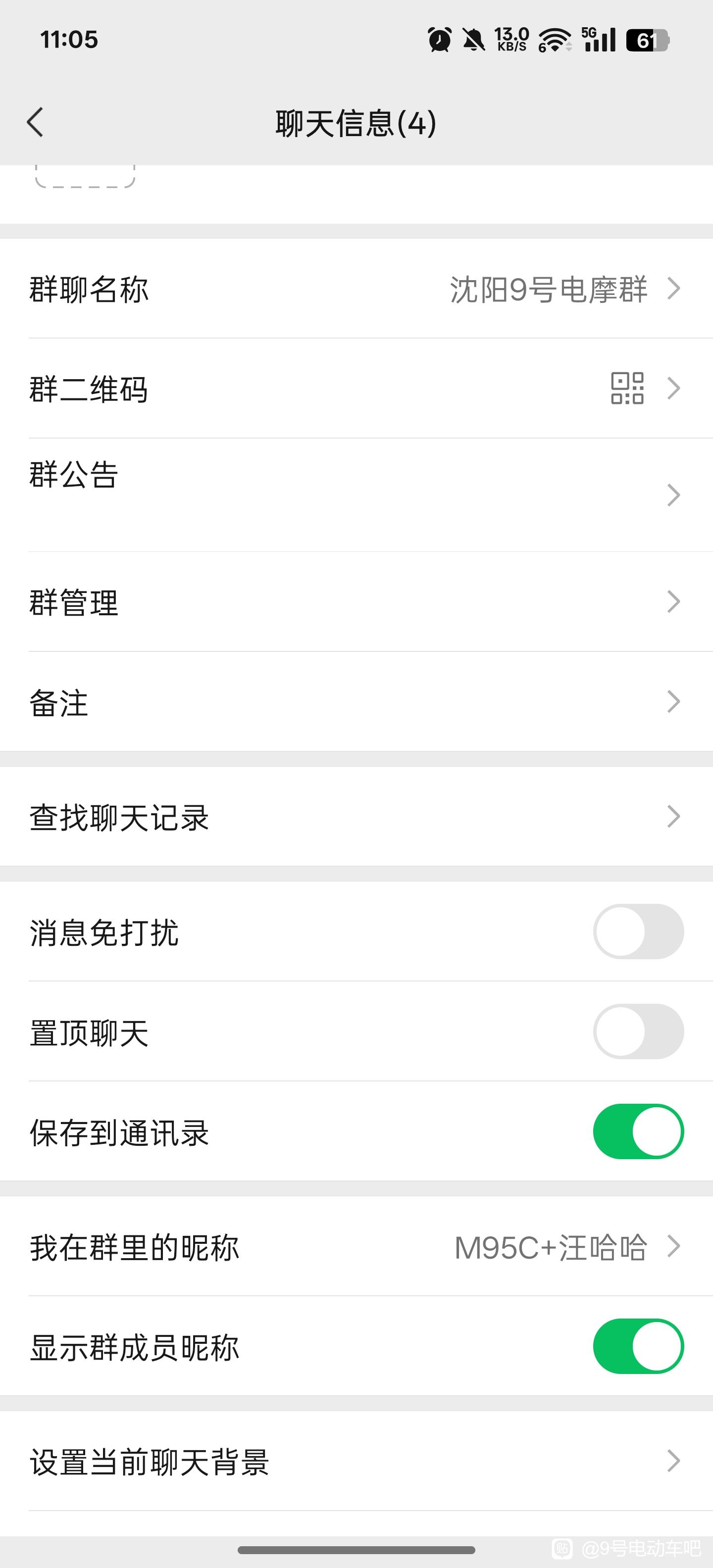Go back using the top-left arrow
Viewport: 713px width, 1568px height.
point(35,122)
